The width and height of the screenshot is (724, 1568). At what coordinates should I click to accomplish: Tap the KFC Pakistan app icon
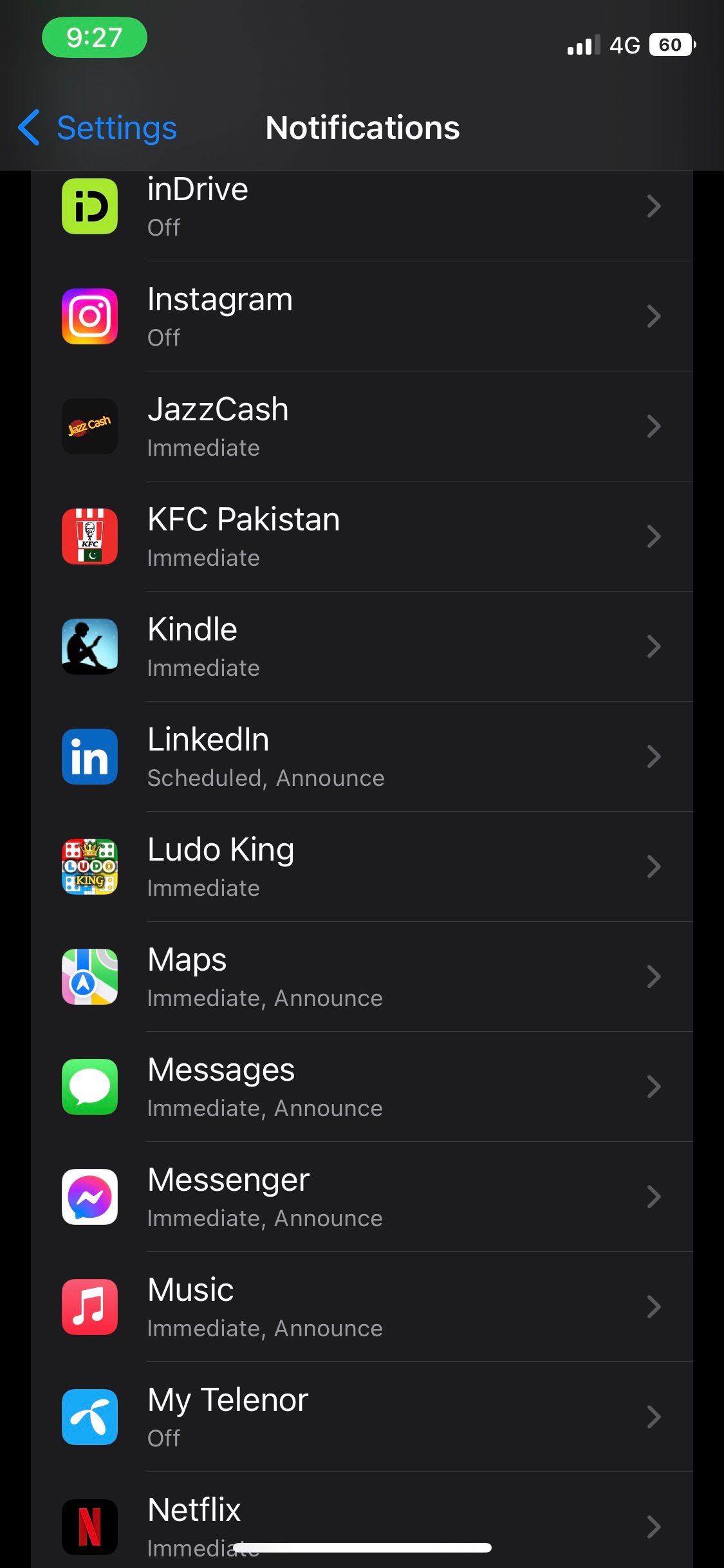[89, 536]
